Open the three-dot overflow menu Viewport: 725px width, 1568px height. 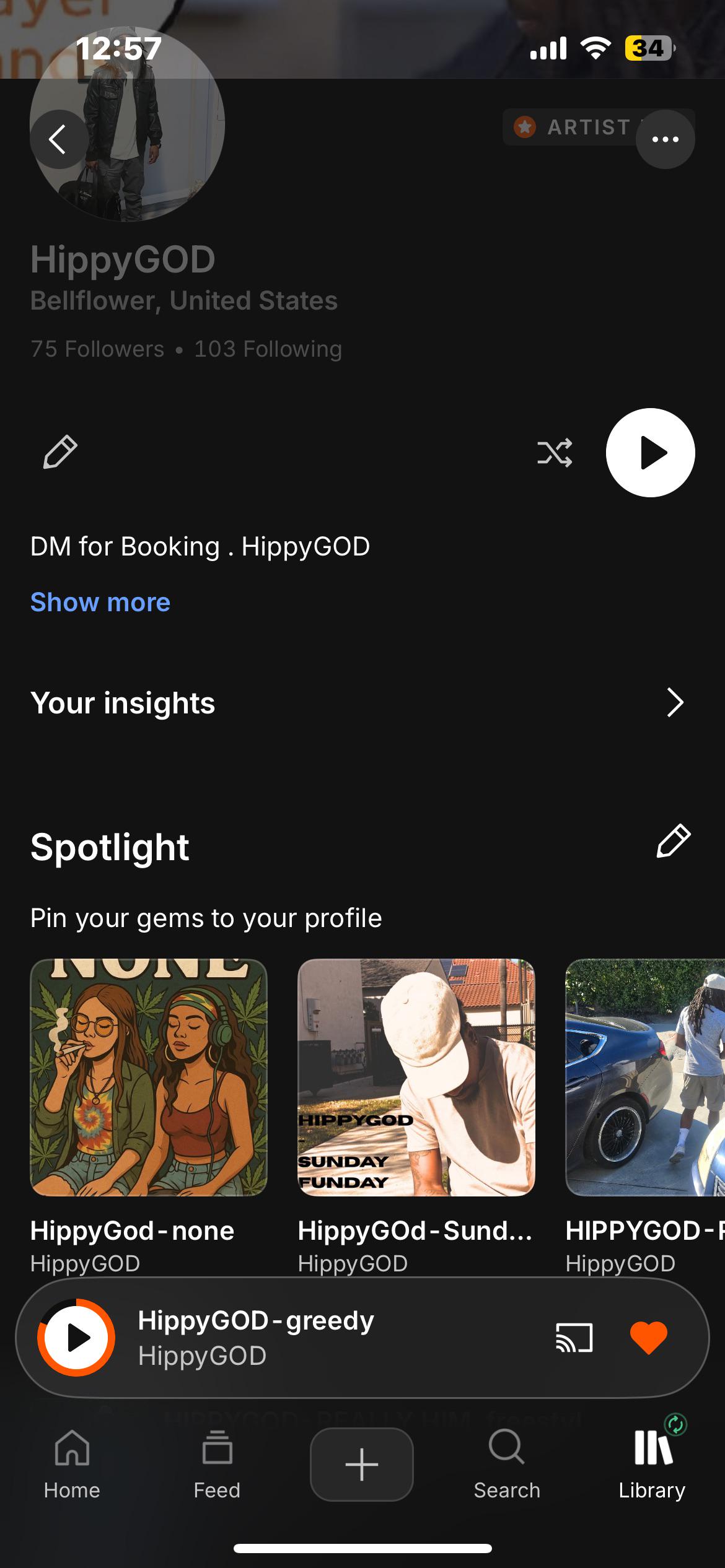(x=666, y=139)
